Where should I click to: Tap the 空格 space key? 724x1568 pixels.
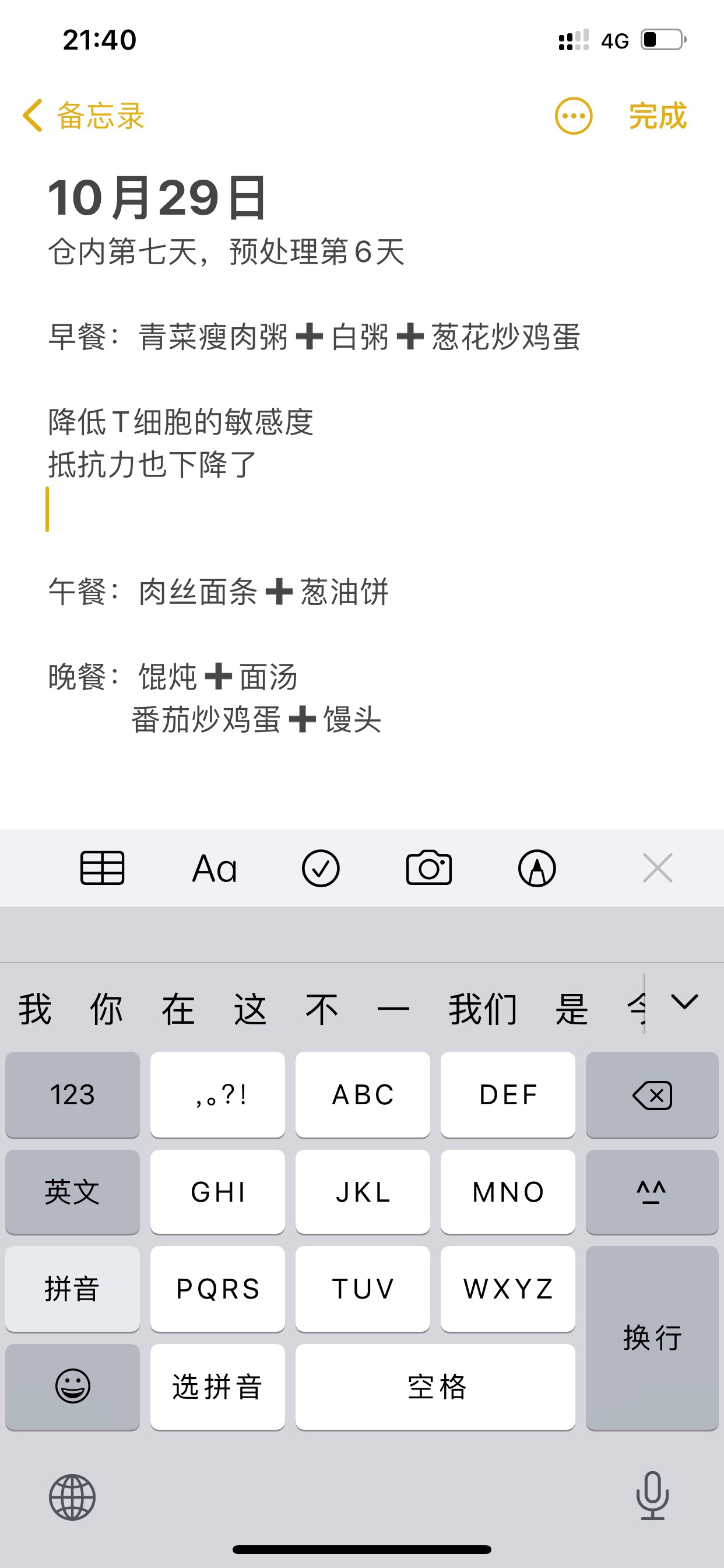point(435,1387)
